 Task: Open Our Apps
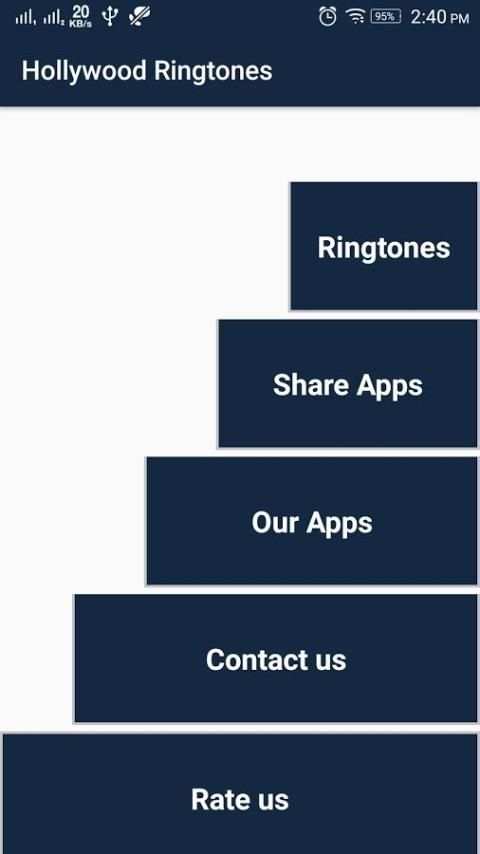(312, 521)
